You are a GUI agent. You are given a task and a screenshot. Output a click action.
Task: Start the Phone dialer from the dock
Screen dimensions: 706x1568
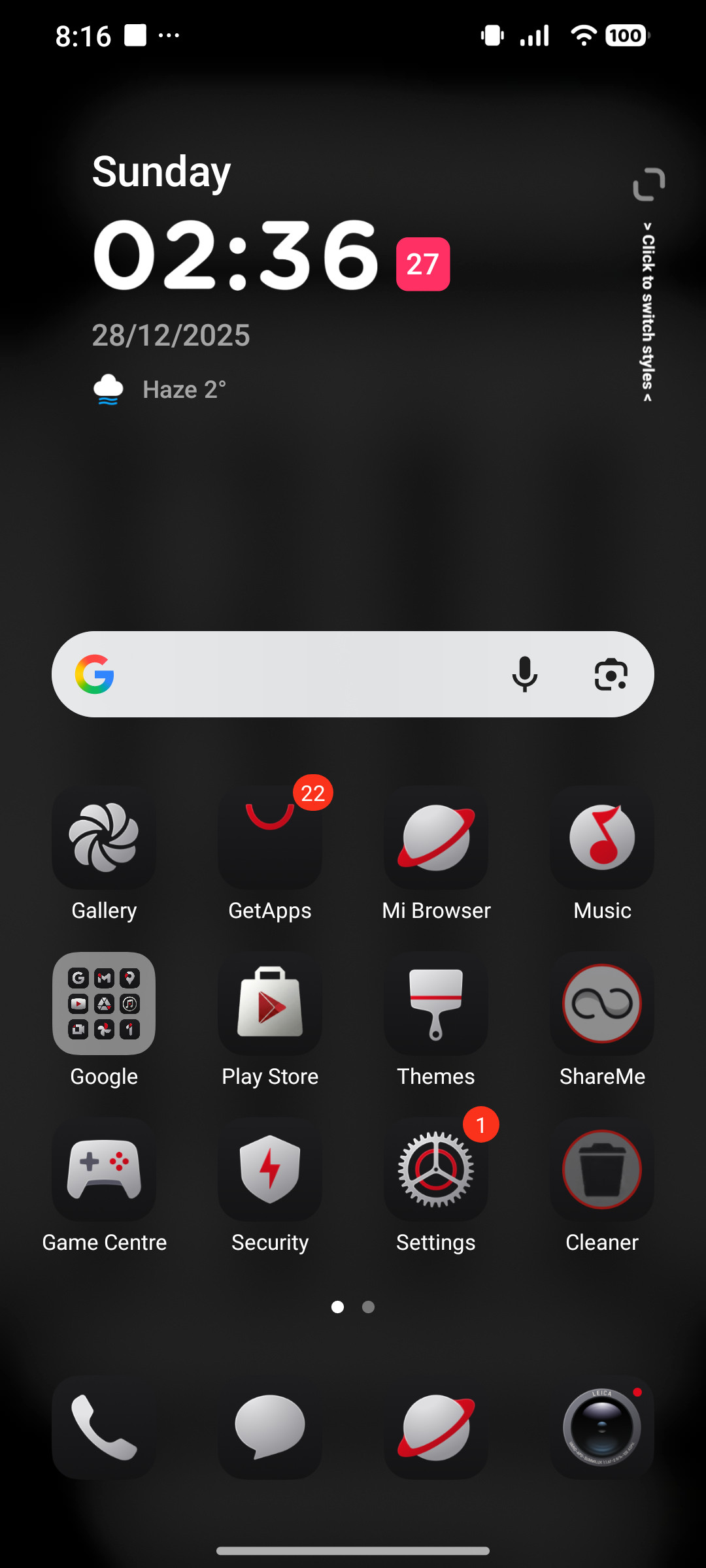(104, 1428)
